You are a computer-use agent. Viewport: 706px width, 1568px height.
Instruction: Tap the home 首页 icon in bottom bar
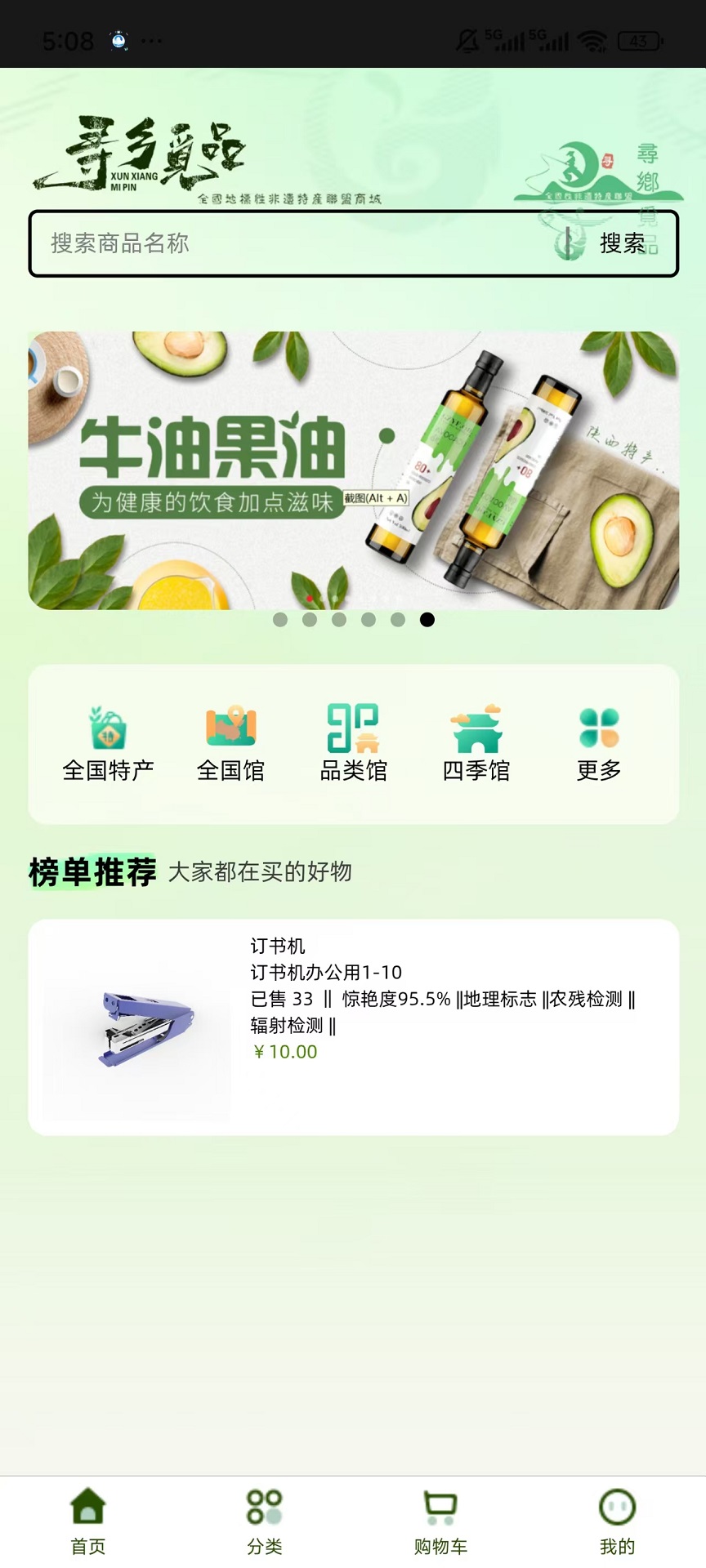87,1519
